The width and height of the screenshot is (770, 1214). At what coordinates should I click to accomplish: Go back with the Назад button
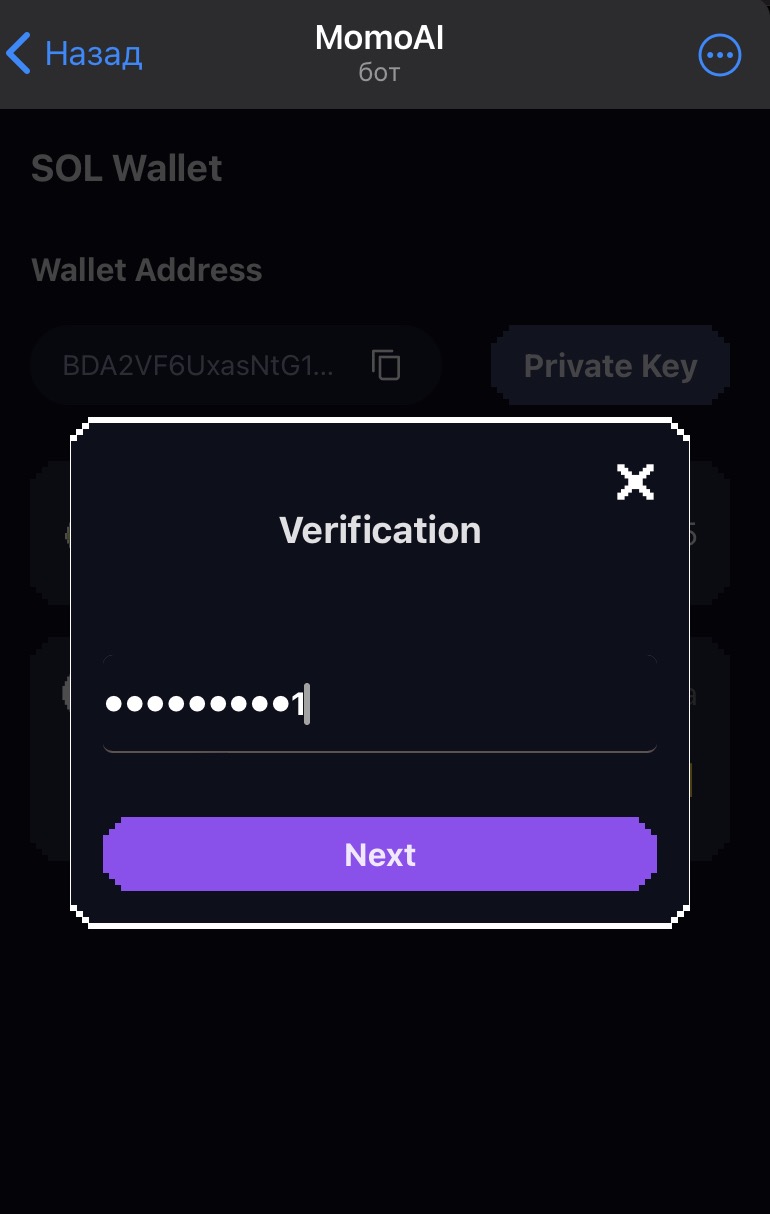pyautogui.click(x=75, y=54)
